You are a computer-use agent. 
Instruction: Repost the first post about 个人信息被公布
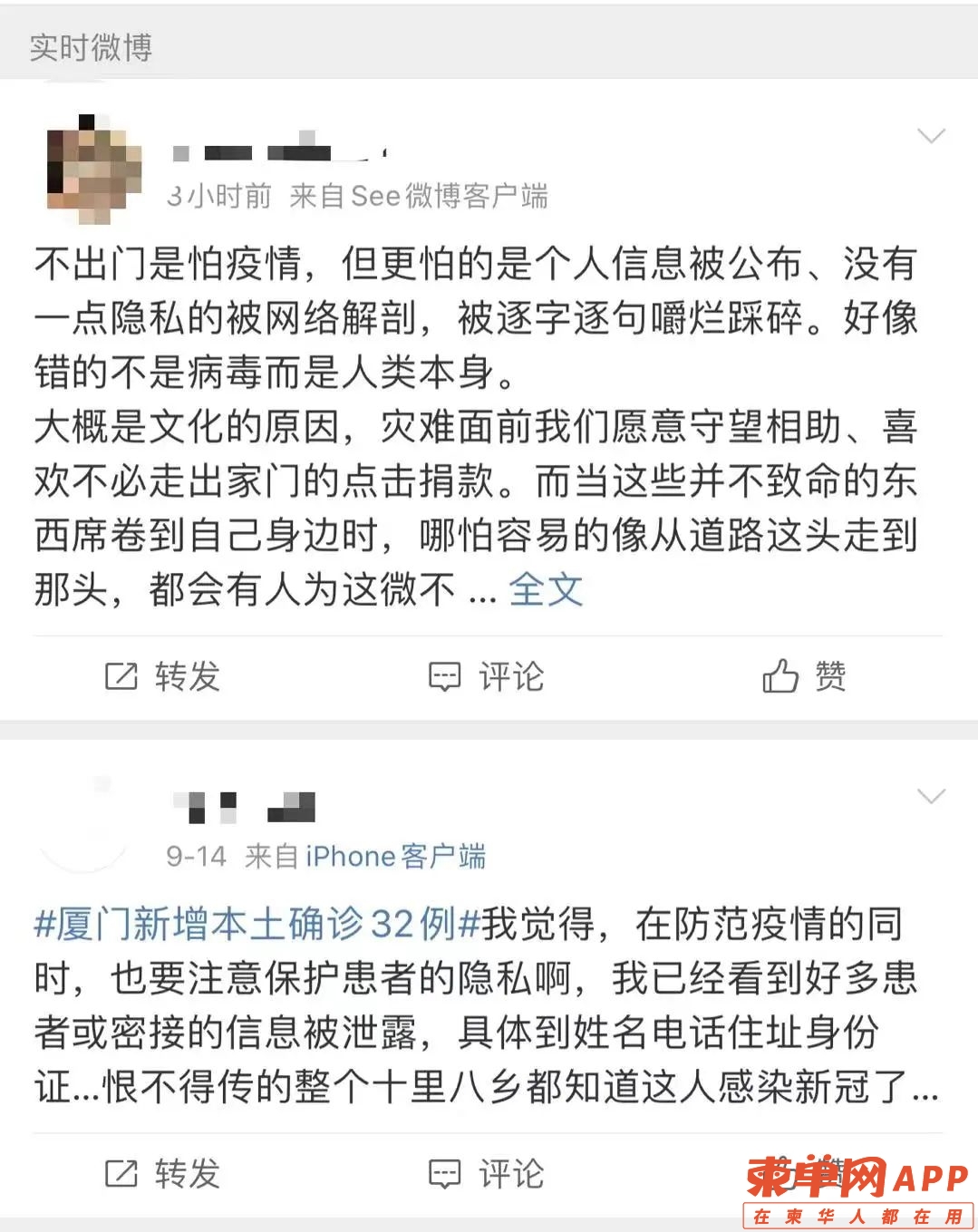click(x=163, y=676)
